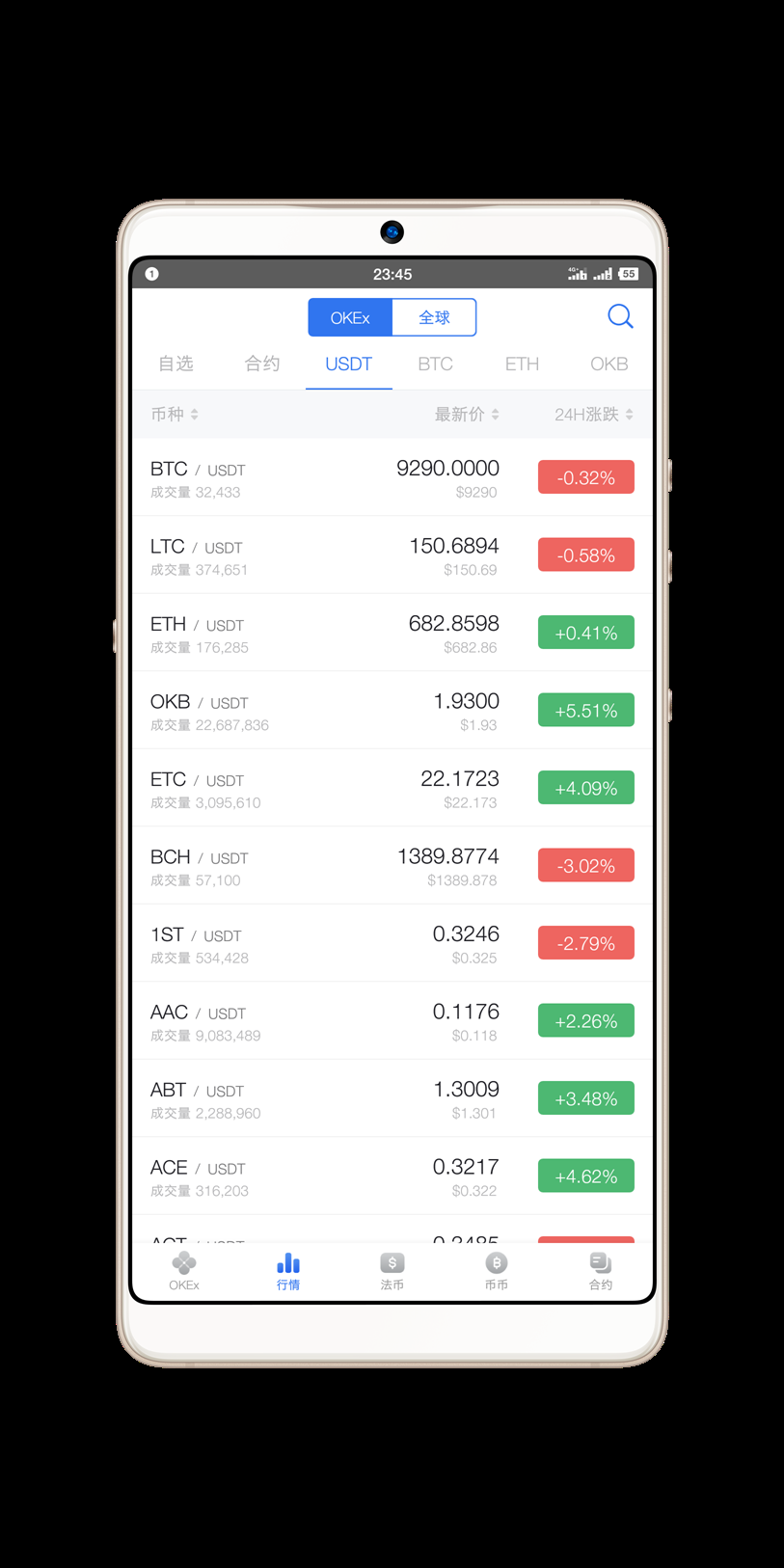Open the 法币 bottom tab
This screenshot has height=1568, width=784.
tap(392, 1271)
